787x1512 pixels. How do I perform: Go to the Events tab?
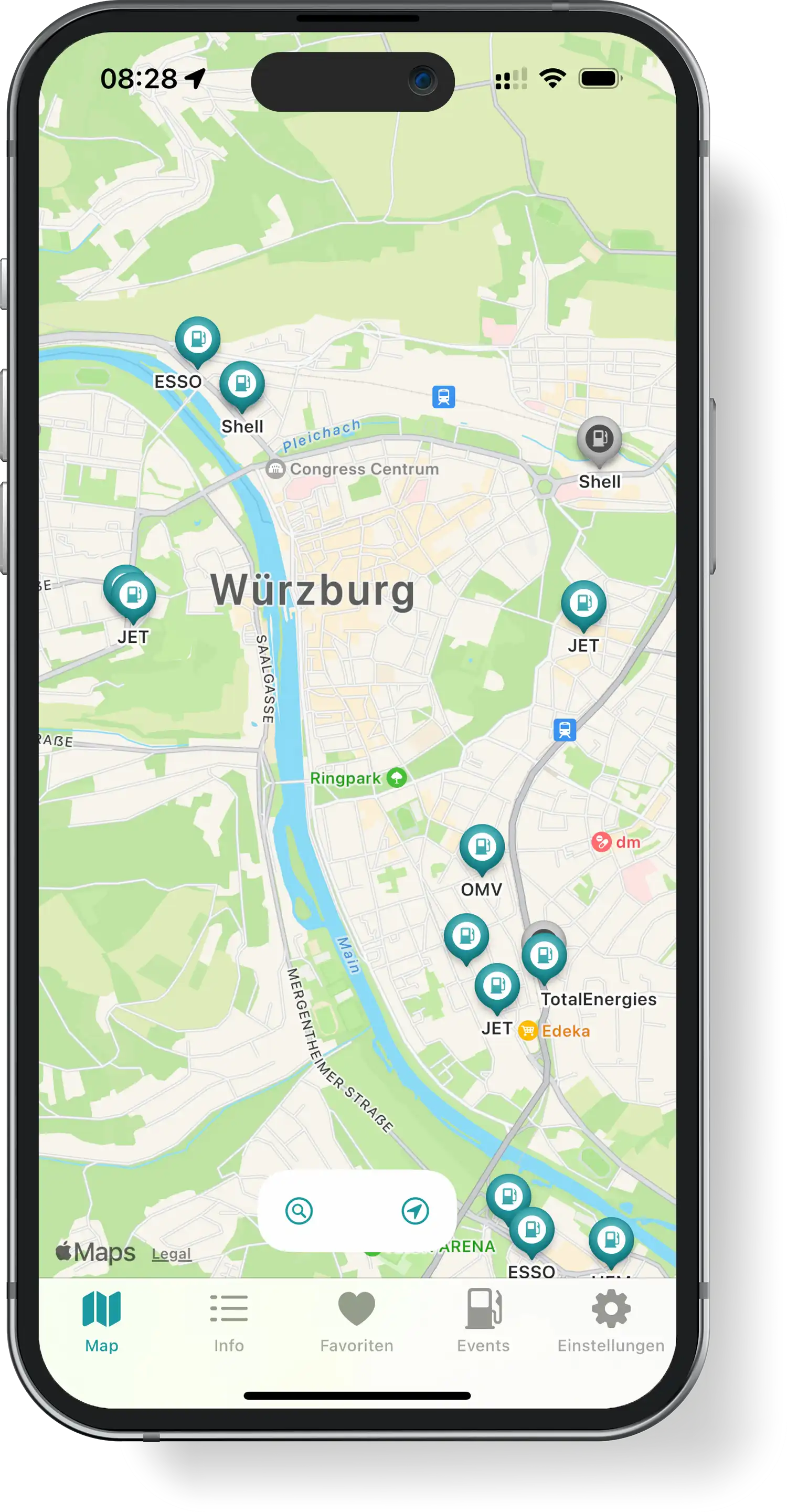pos(483,1321)
